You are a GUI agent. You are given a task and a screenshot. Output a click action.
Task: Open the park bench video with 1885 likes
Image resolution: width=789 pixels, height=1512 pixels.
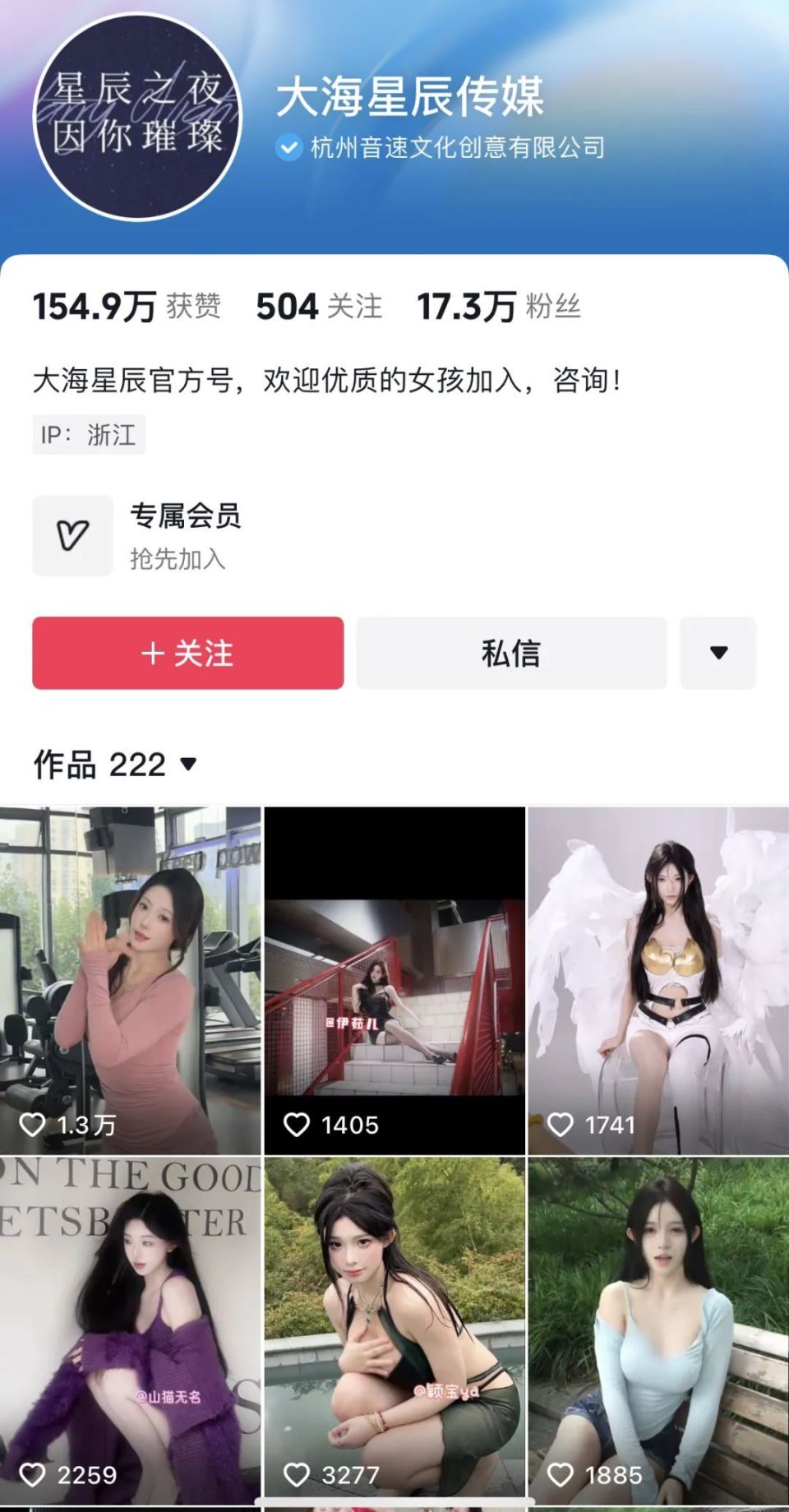tap(657, 1330)
